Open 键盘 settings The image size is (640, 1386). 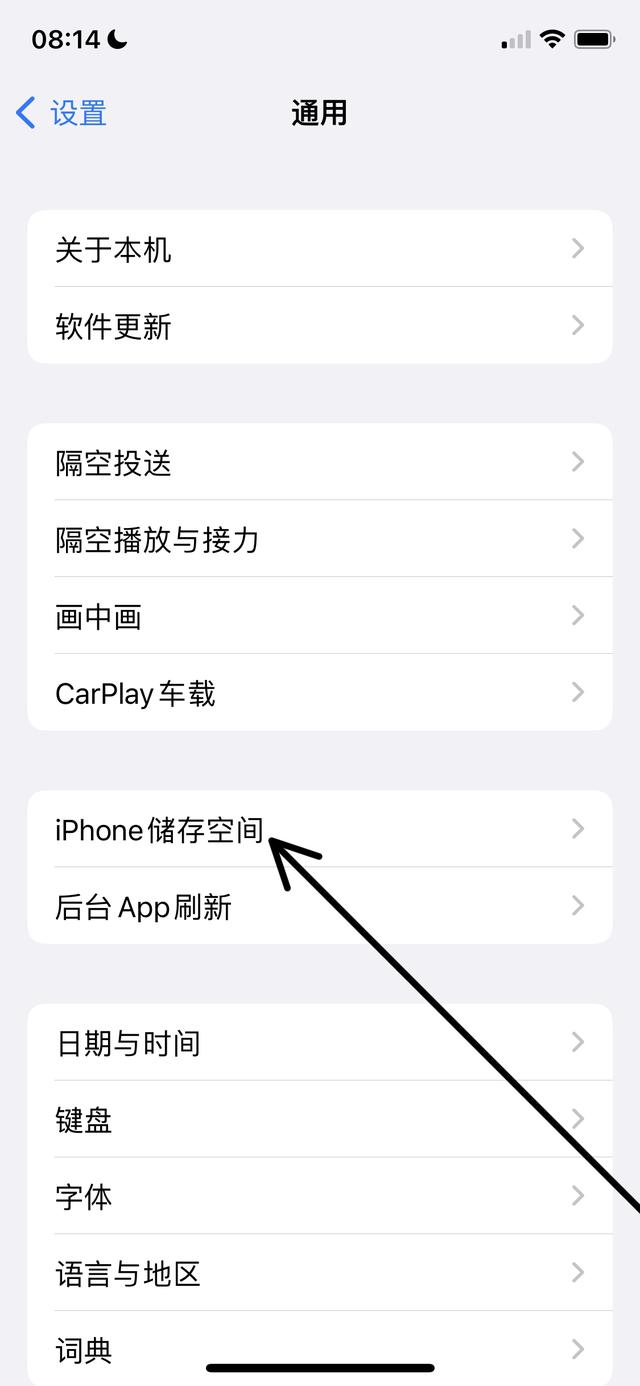click(x=320, y=1120)
